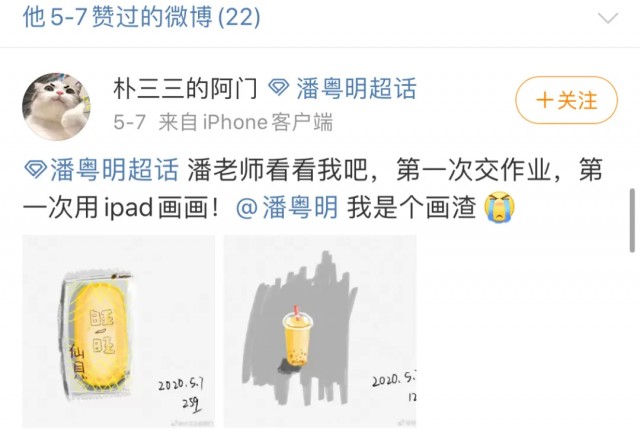Collapse the 他5-7赞过的微博 section chevron

608,17
